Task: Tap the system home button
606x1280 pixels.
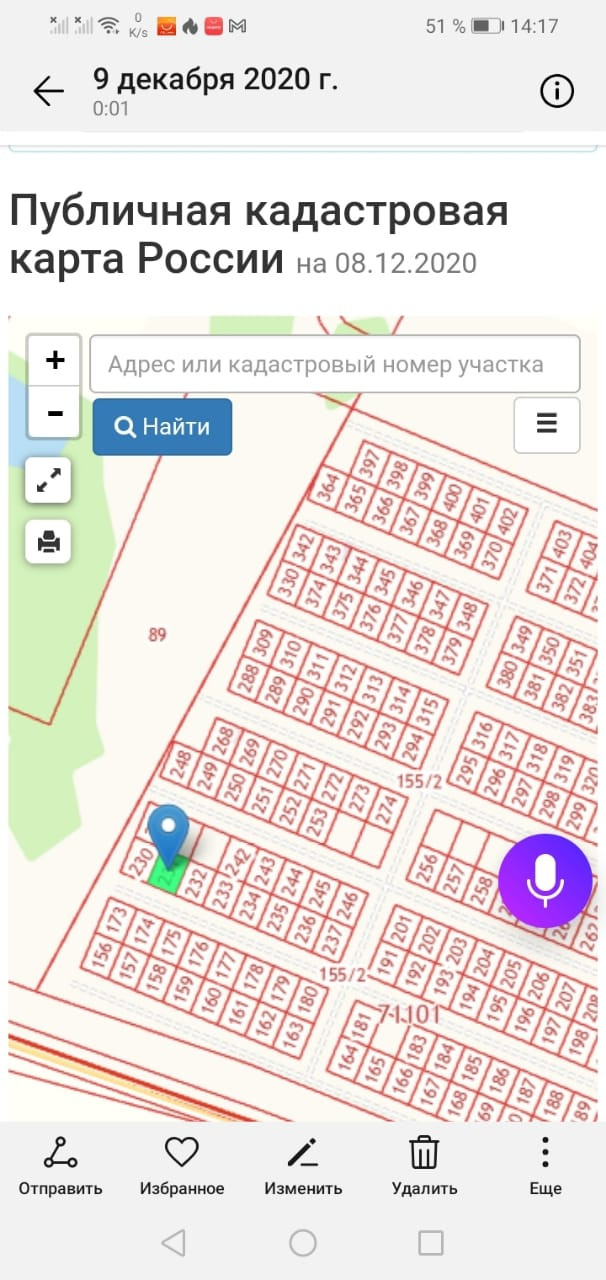Action: [x=303, y=1243]
